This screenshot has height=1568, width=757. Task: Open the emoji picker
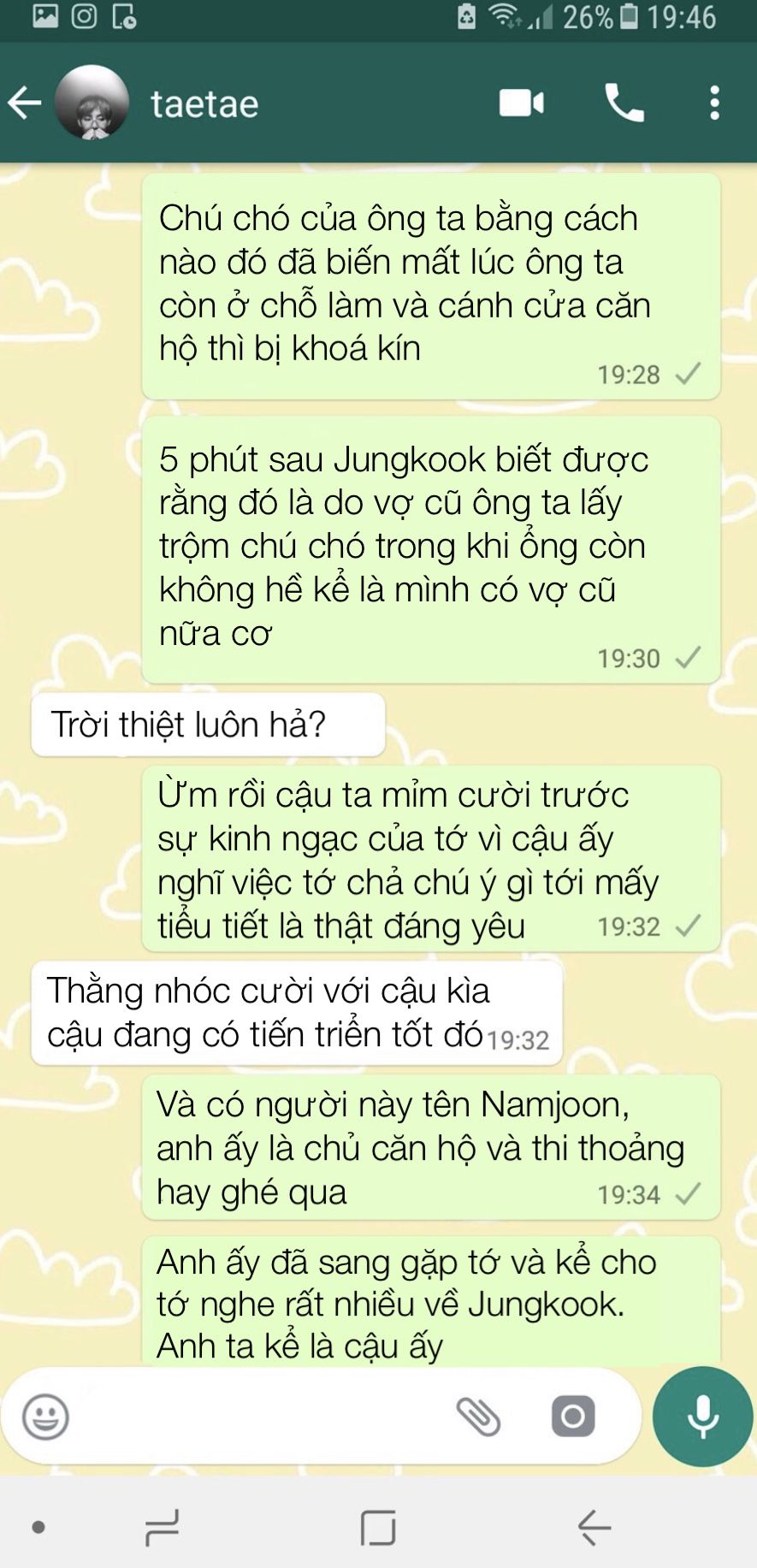45,1417
